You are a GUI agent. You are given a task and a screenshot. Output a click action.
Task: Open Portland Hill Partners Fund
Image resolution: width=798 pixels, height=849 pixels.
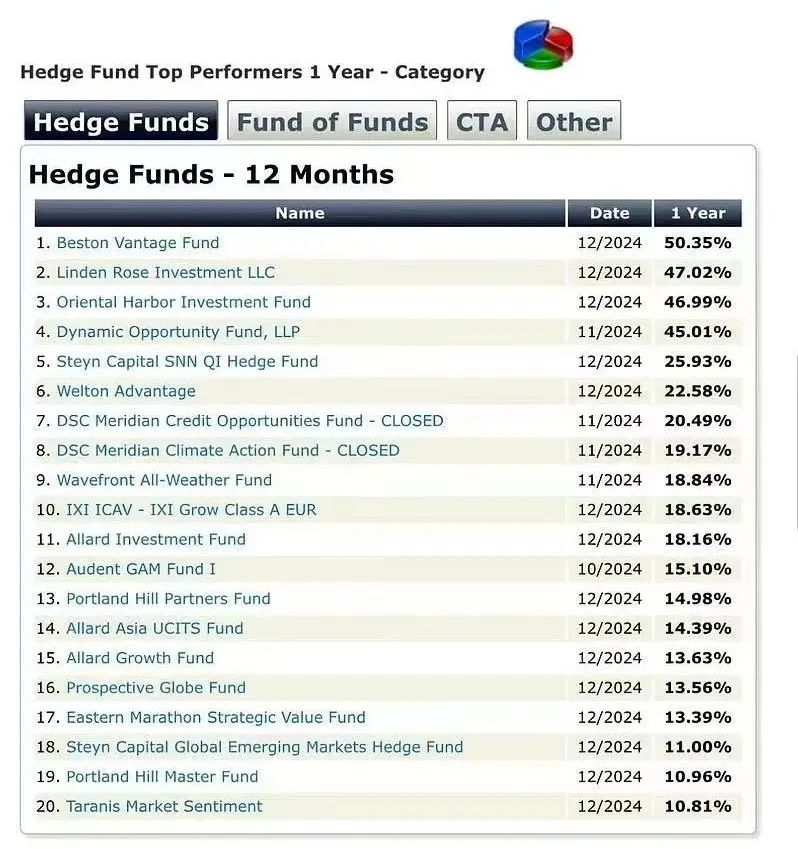tap(168, 599)
